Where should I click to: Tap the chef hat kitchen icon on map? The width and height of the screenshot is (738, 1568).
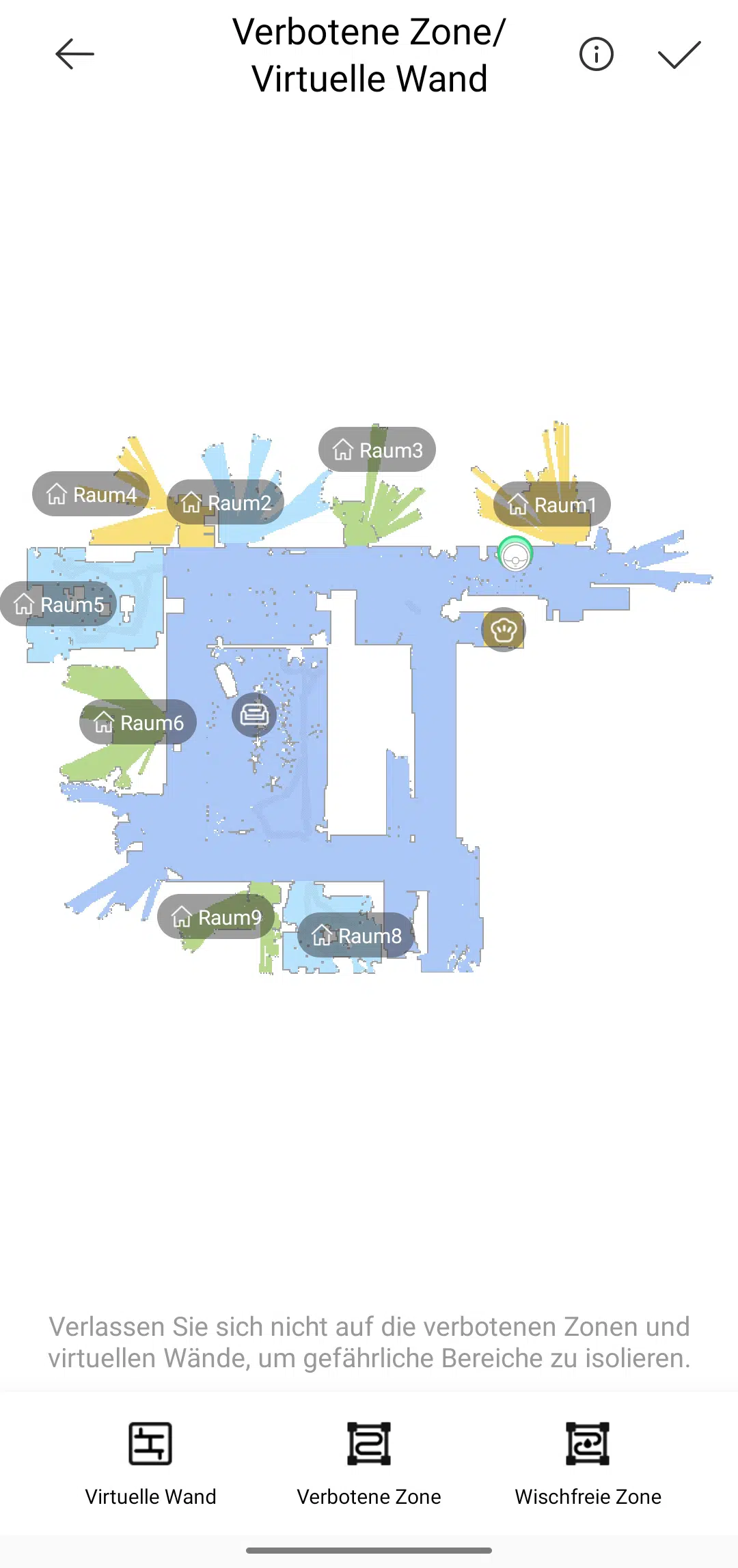(504, 630)
